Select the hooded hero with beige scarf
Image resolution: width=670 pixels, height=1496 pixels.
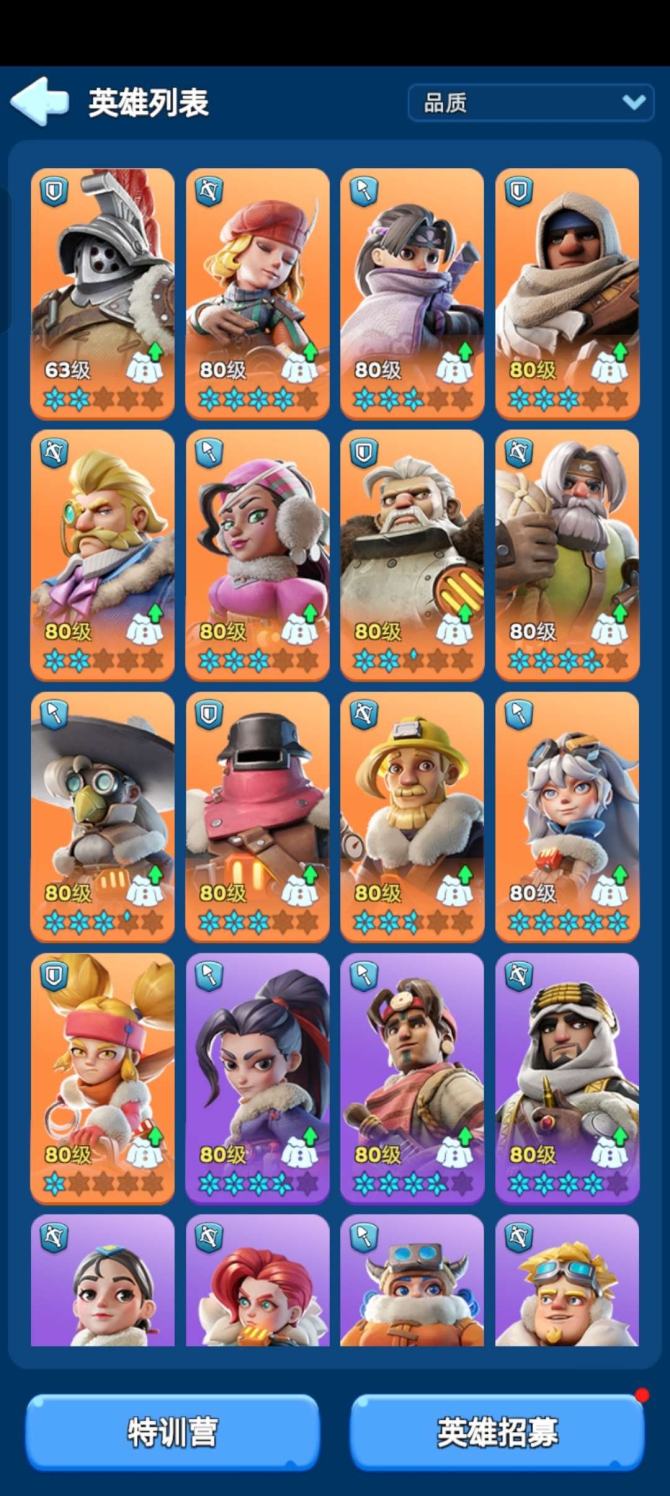coord(567,292)
